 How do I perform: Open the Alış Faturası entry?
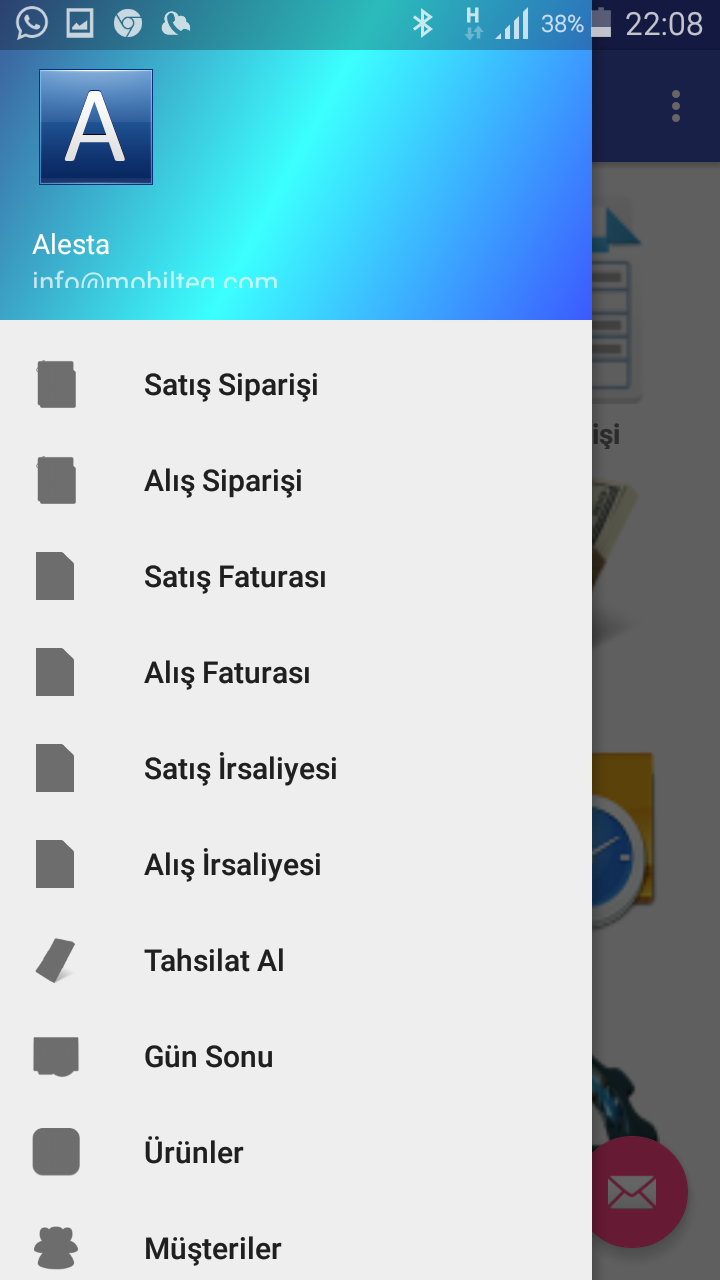(x=296, y=672)
